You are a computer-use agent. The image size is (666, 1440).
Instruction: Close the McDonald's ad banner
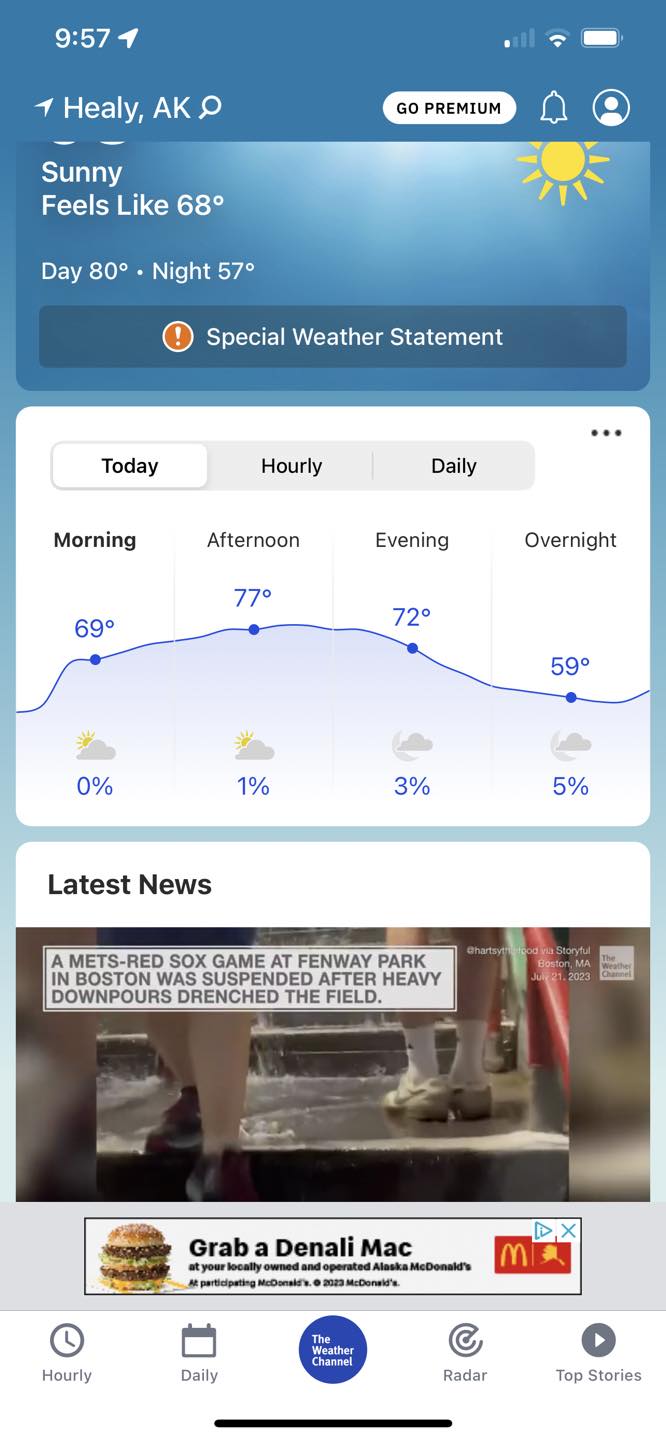[x=567, y=1231]
